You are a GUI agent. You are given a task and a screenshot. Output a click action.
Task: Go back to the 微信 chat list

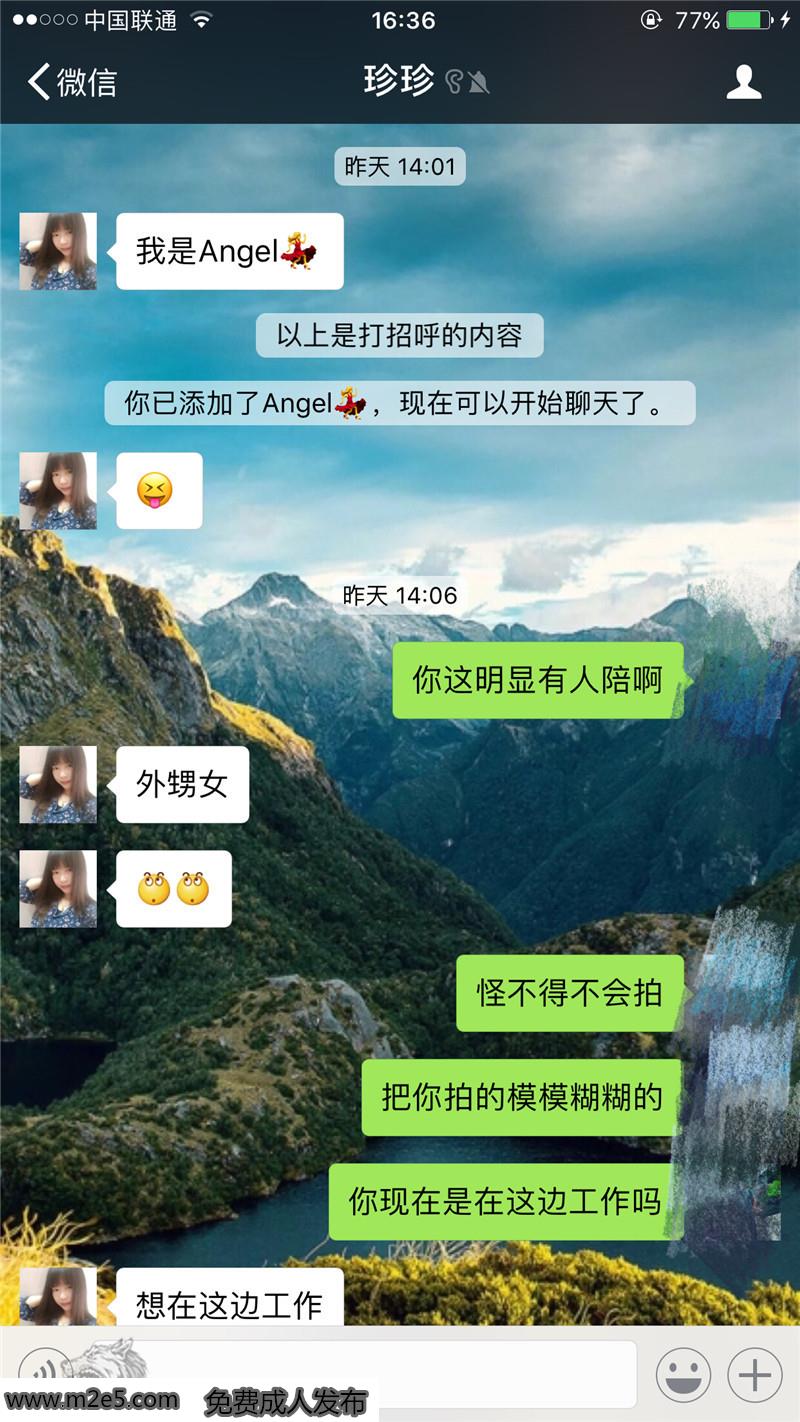tap(72, 82)
